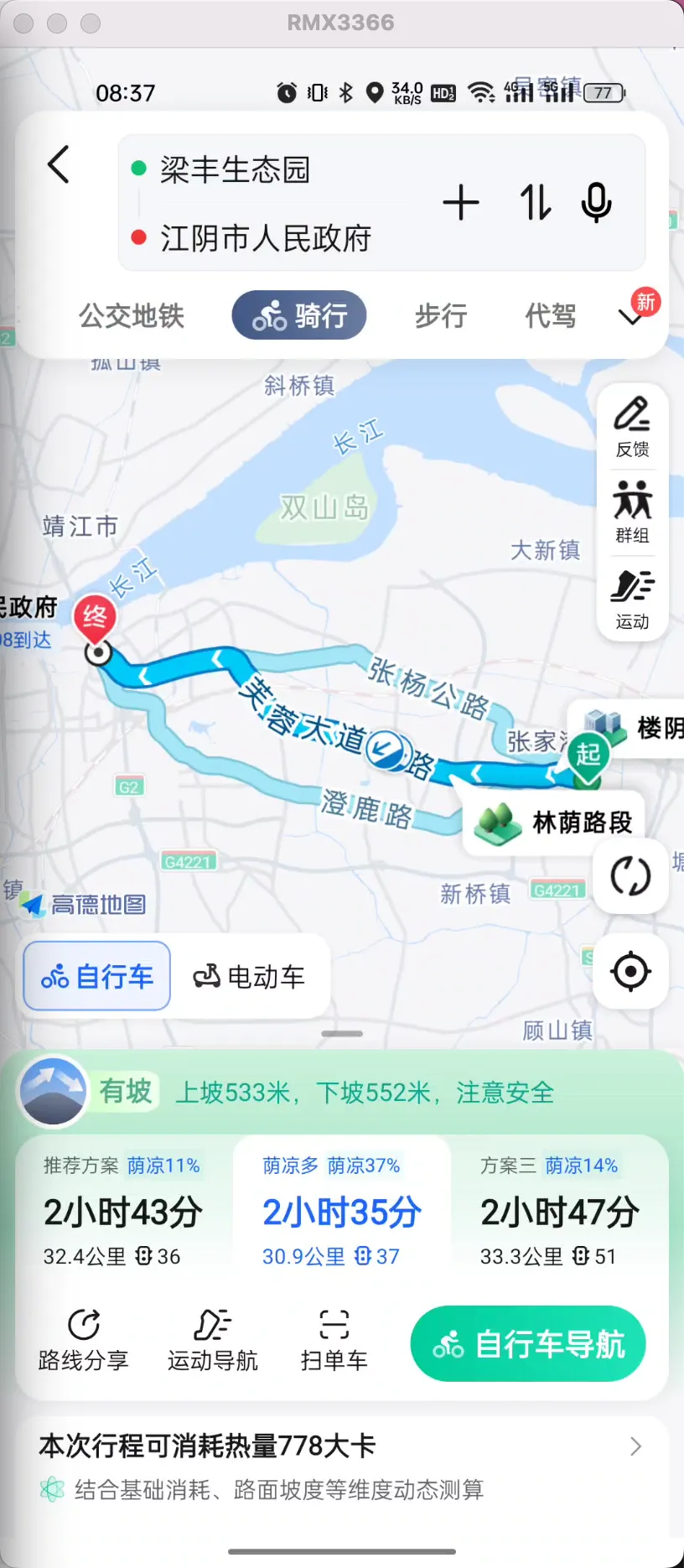Click the swap origin and destination icon

pyautogui.click(x=534, y=203)
